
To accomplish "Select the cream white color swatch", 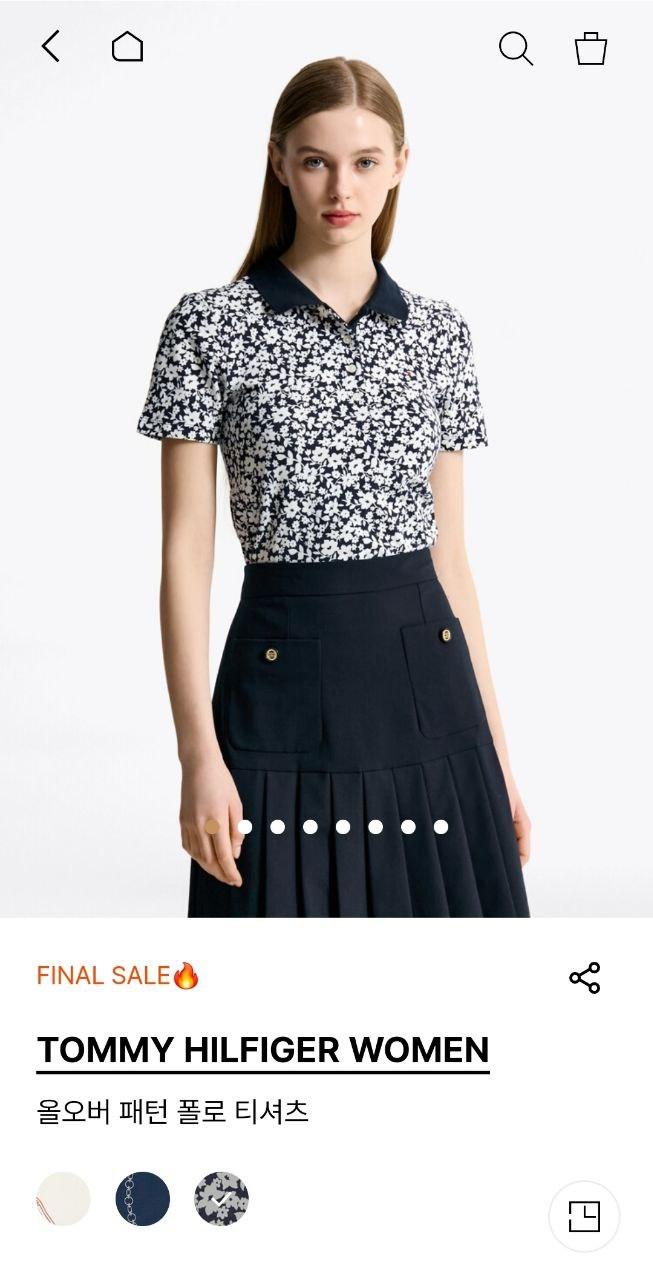I will click(63, 1198).
